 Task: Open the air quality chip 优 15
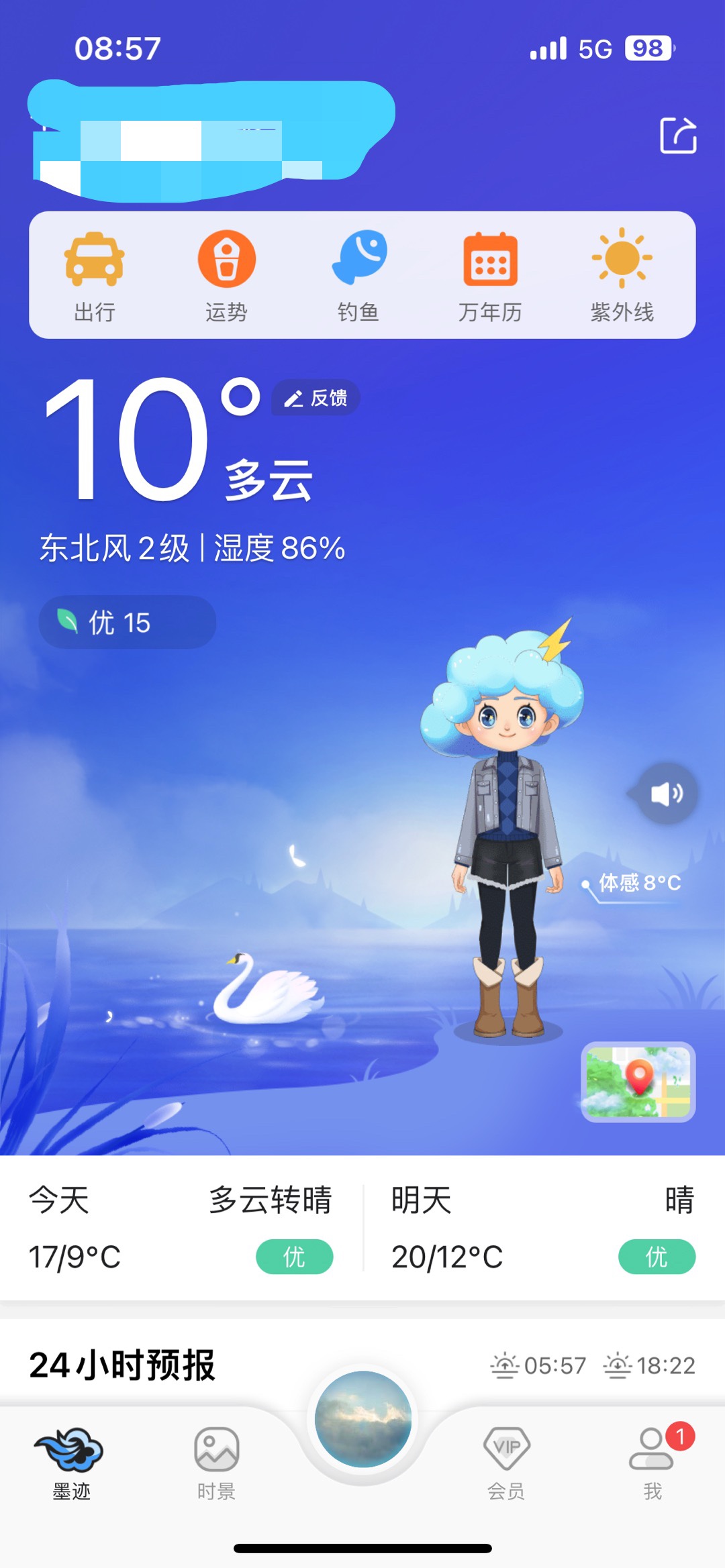(x=127, y=622)
